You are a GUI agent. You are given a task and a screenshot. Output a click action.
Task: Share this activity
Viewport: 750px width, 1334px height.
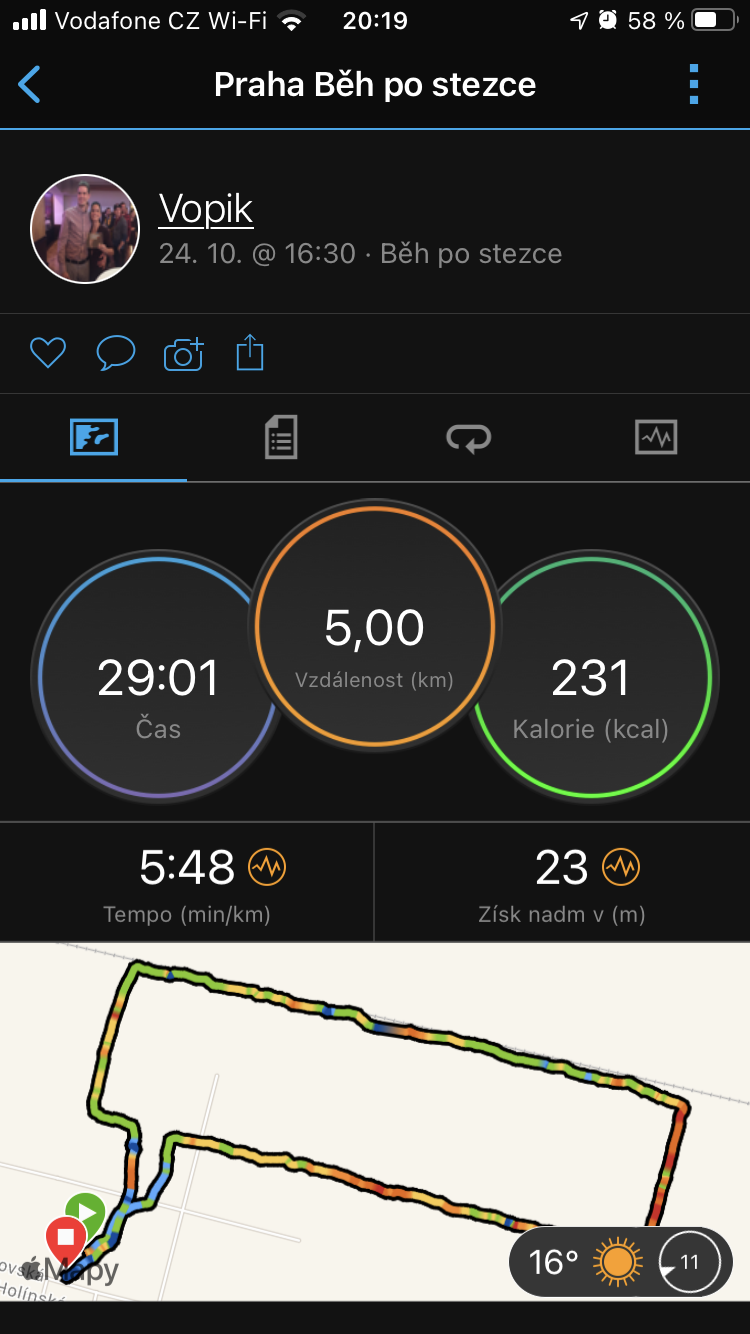[x=250, y=353]
